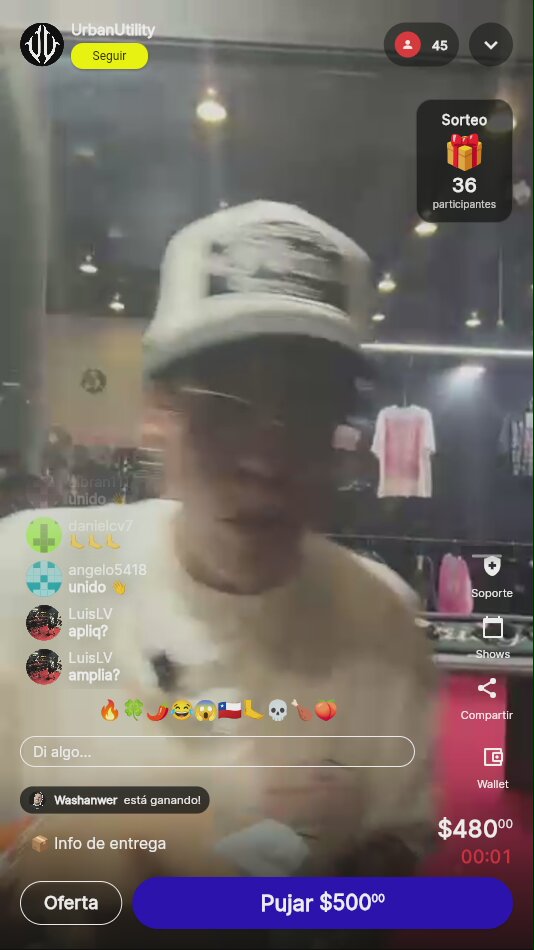View scheduled Shows

492,638
